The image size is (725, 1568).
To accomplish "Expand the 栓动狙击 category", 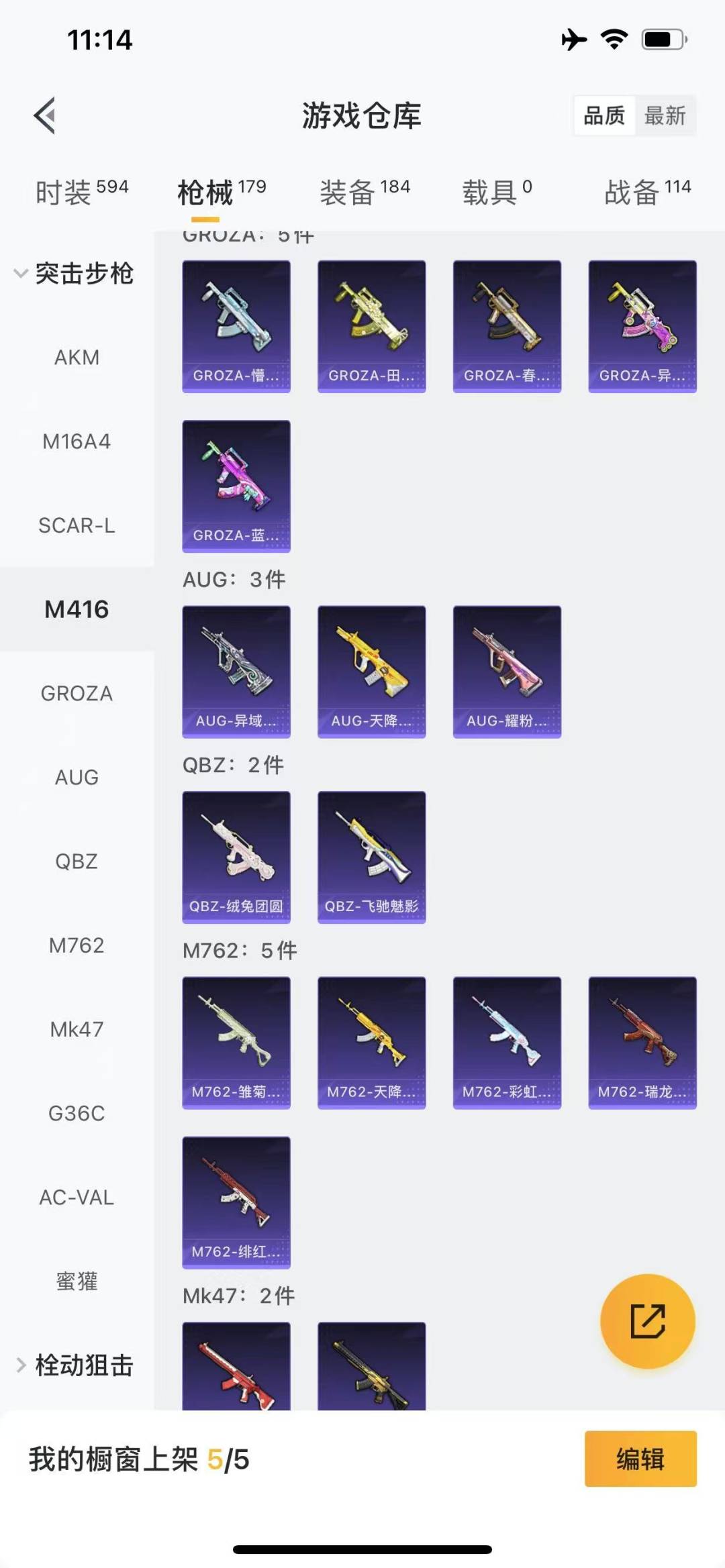I will point(74,1365).
